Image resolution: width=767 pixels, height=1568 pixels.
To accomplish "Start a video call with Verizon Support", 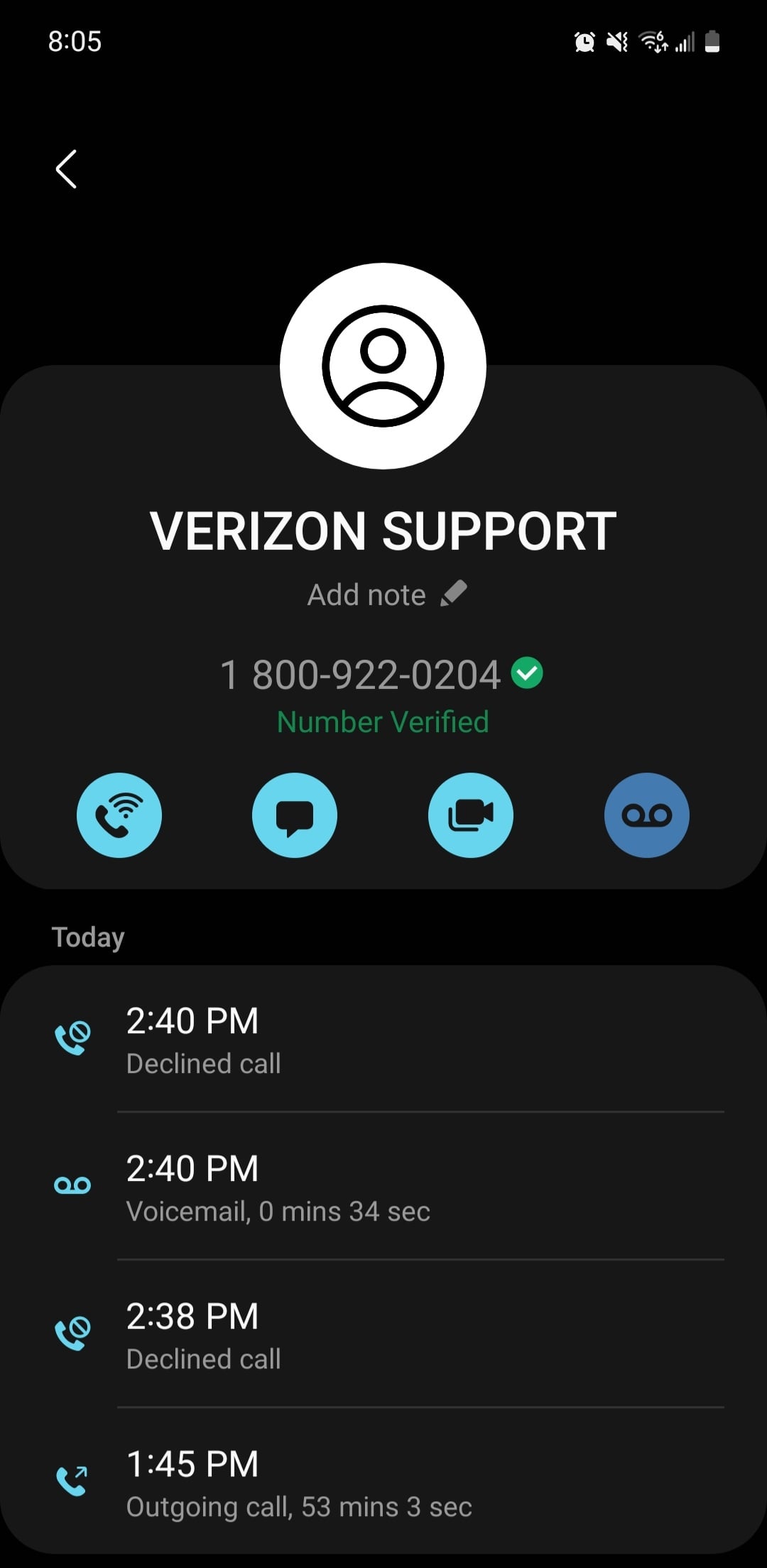I will (x=470, y=815).
